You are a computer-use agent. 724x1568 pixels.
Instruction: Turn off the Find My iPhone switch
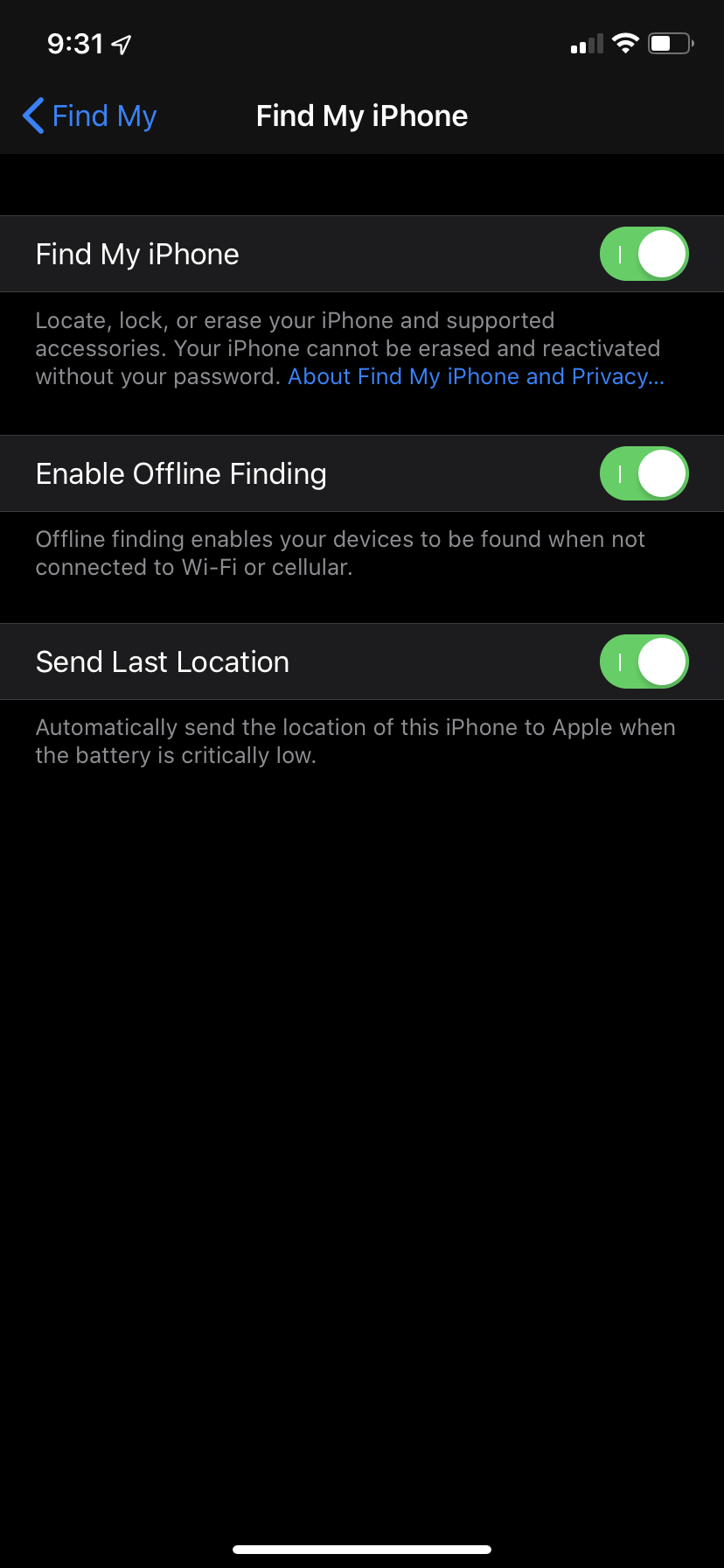(644, 254)
